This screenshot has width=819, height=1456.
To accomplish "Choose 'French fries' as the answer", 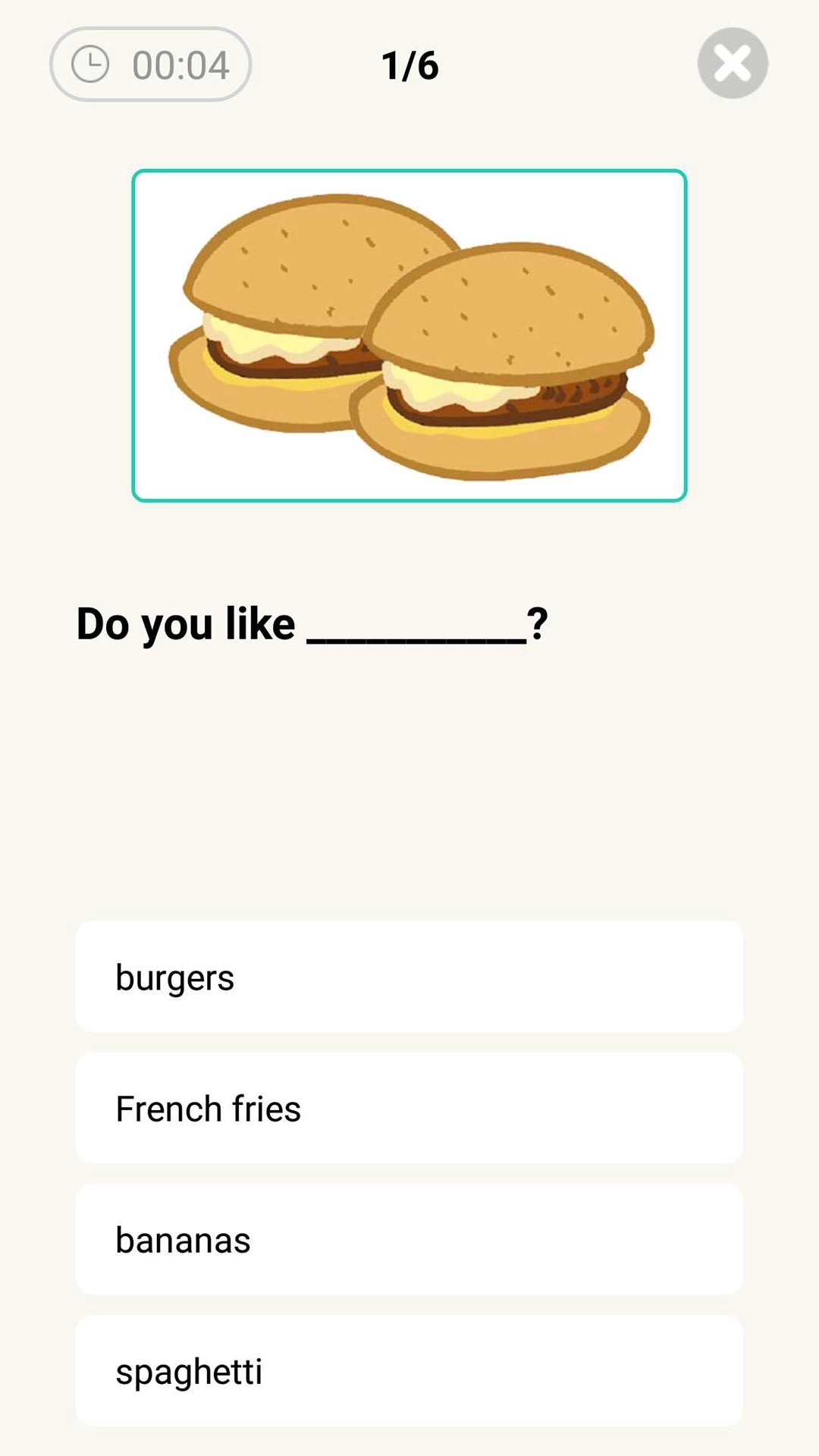I will (409, 1108).
